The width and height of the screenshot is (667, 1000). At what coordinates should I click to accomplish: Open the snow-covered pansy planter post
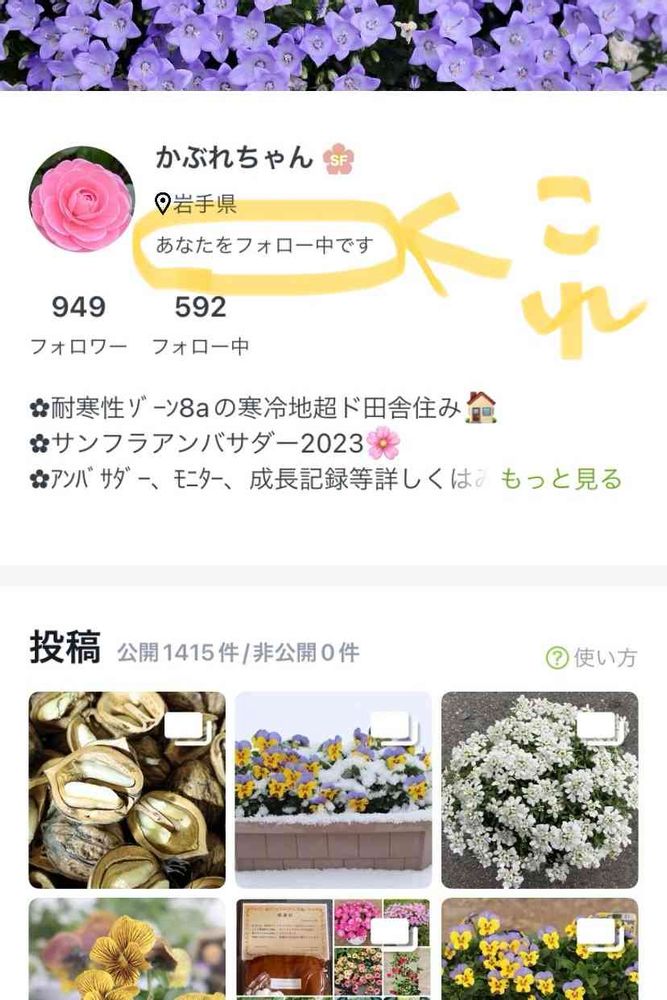pyautogui.click(x=333, y=790)
